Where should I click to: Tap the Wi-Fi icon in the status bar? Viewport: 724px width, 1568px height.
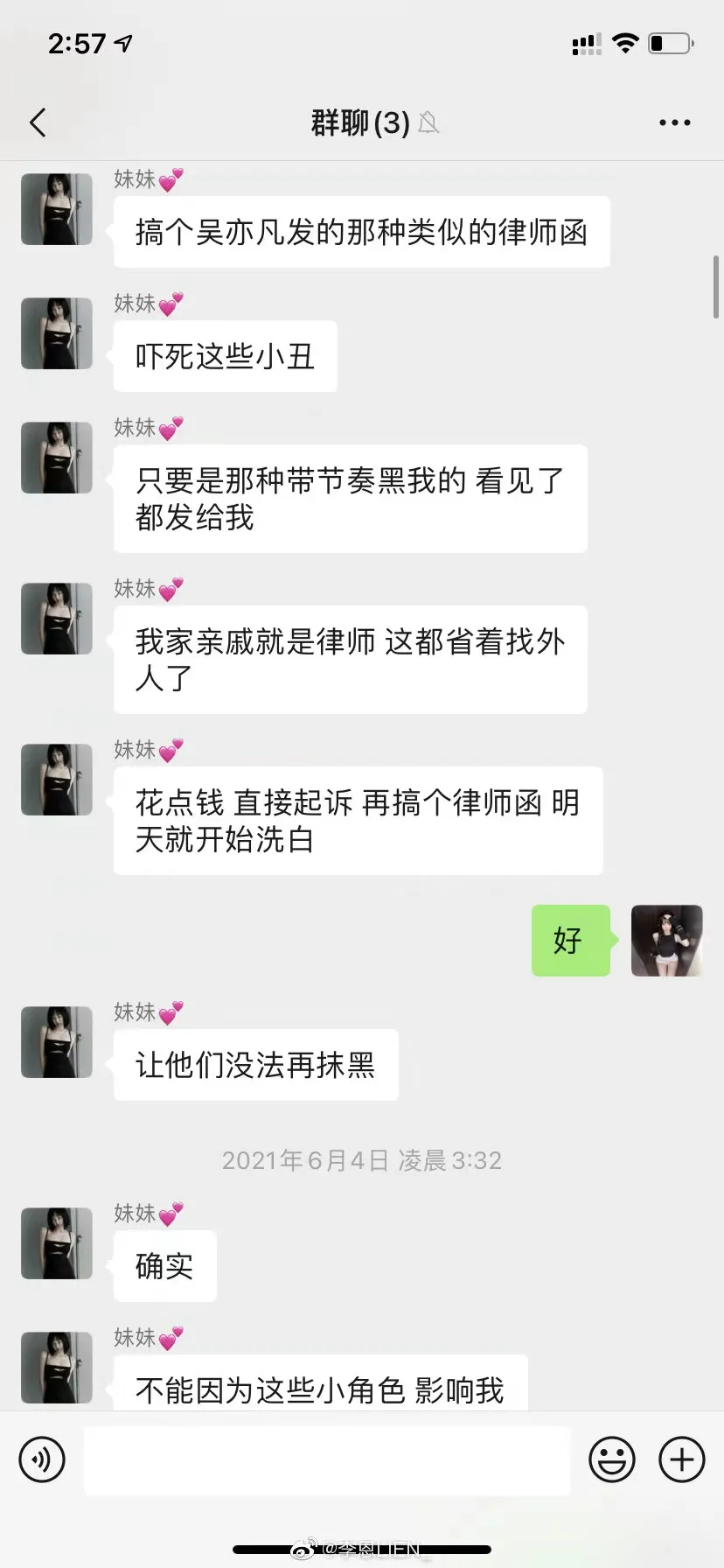coord(626,43)
